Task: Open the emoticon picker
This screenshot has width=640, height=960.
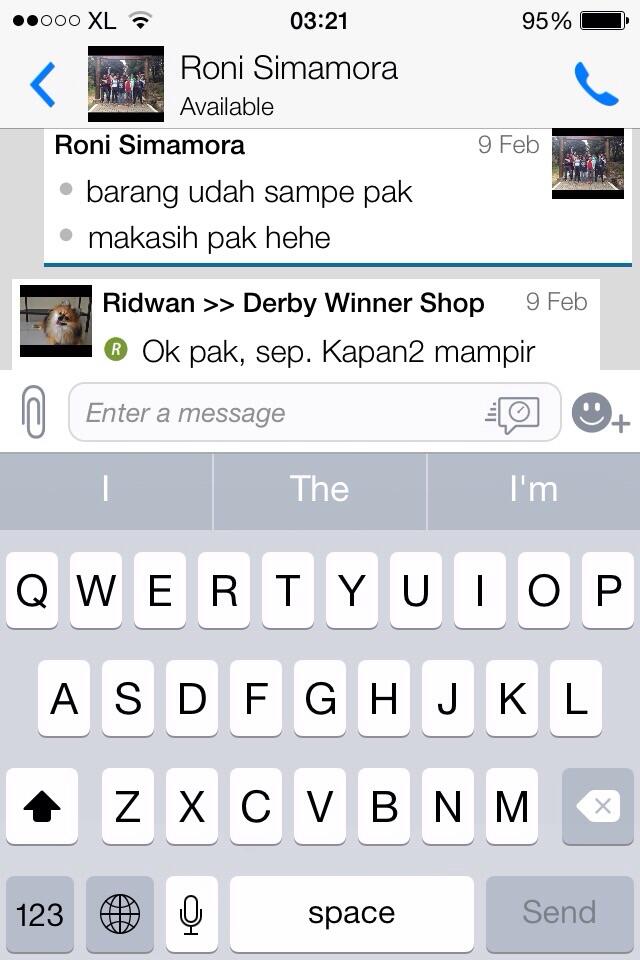Action: click(598, 413)
